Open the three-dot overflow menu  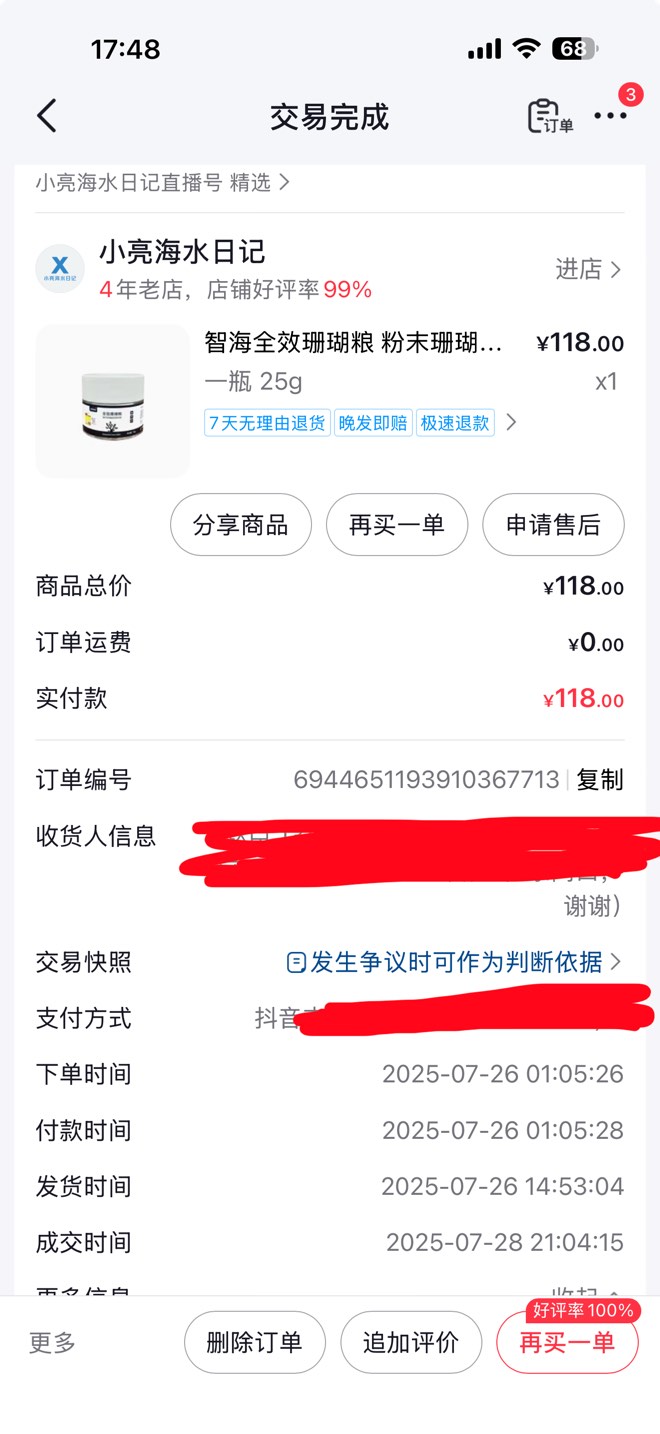610,116
